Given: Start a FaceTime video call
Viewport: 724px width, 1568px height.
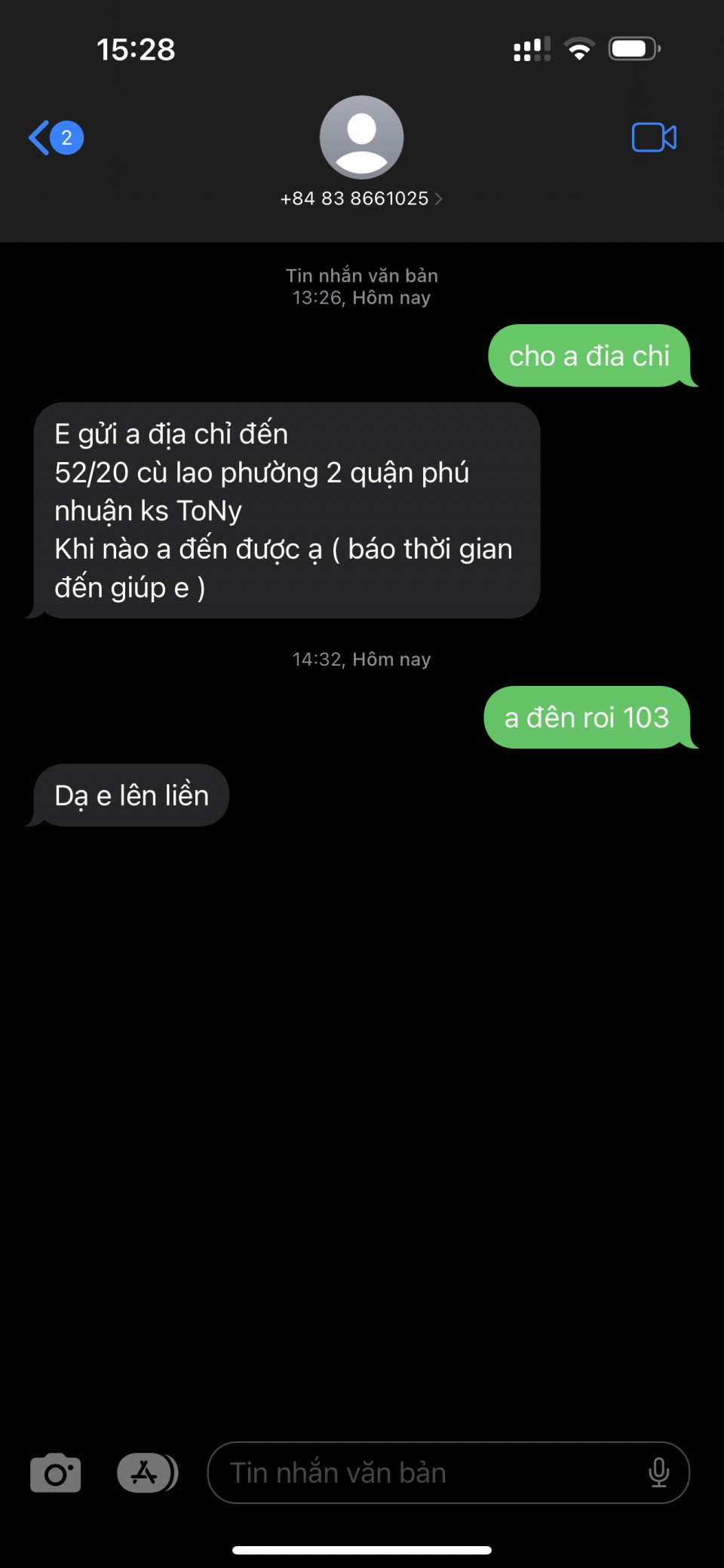Looking at the screenshot, I should [653, 138].
